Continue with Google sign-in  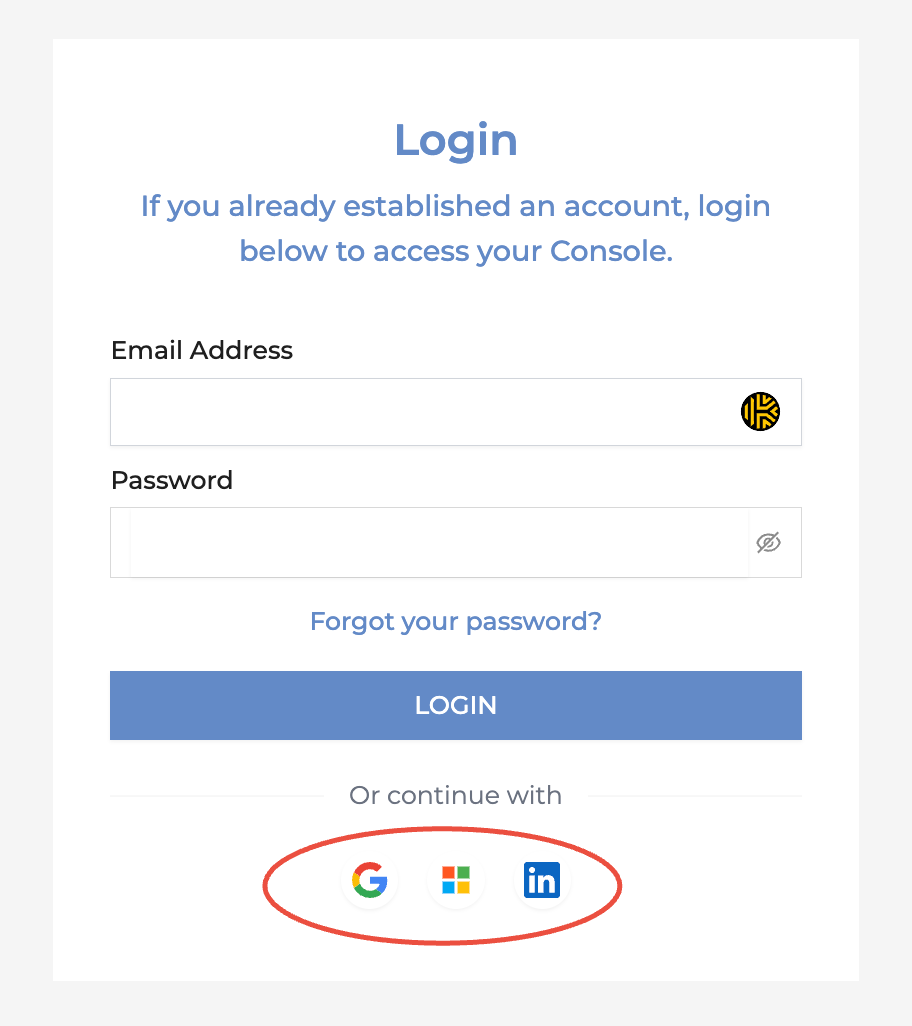point(369,881)
